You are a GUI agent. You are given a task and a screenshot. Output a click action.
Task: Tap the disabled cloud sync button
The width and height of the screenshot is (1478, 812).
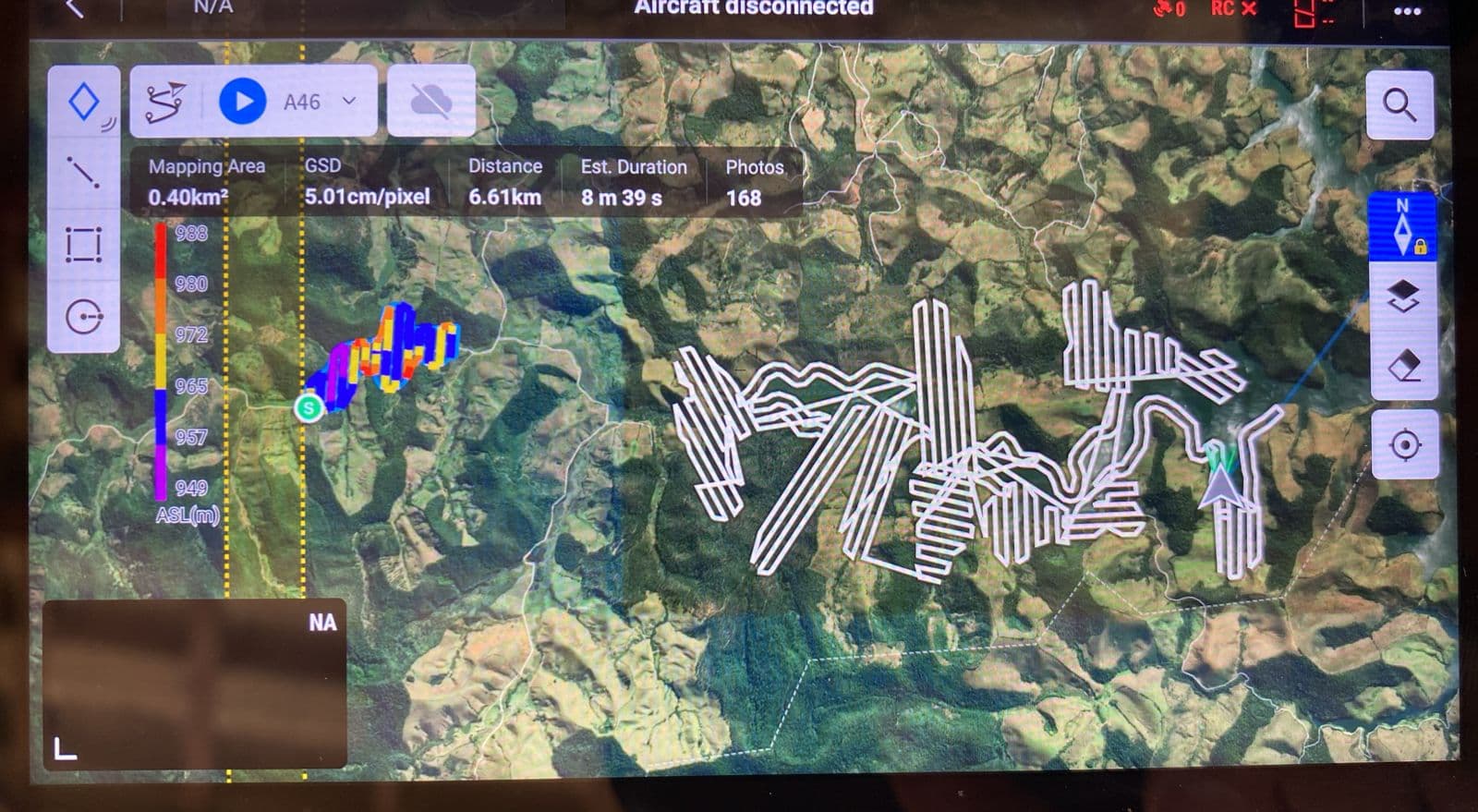point(430,102)
